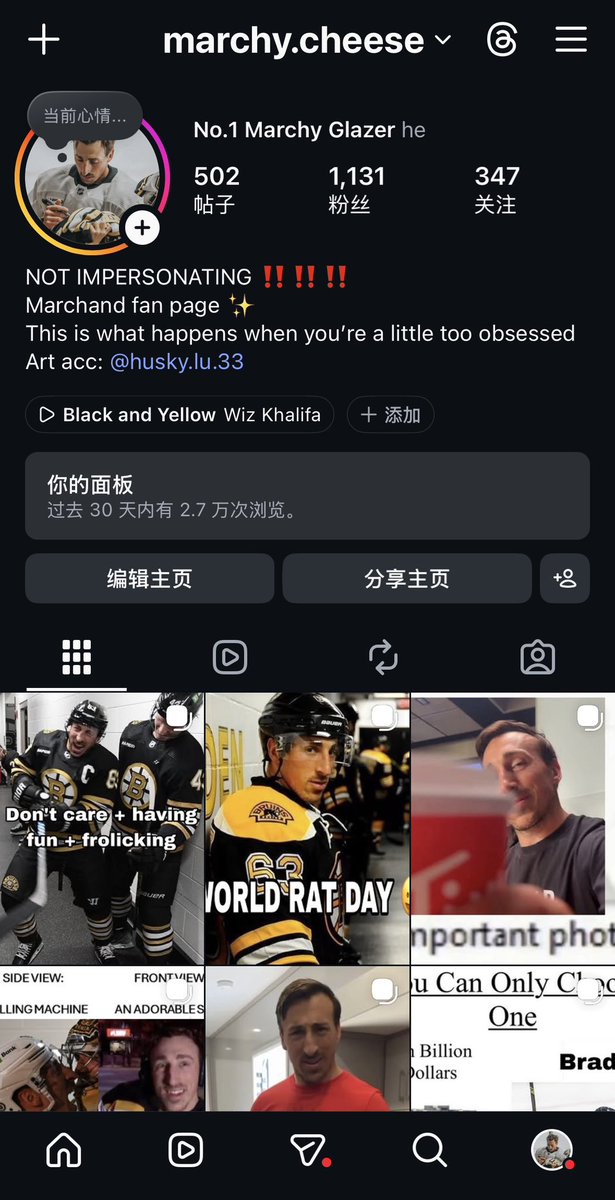
Task: Go to the home feed in bottom navigation
Action: pos(64,1150)
